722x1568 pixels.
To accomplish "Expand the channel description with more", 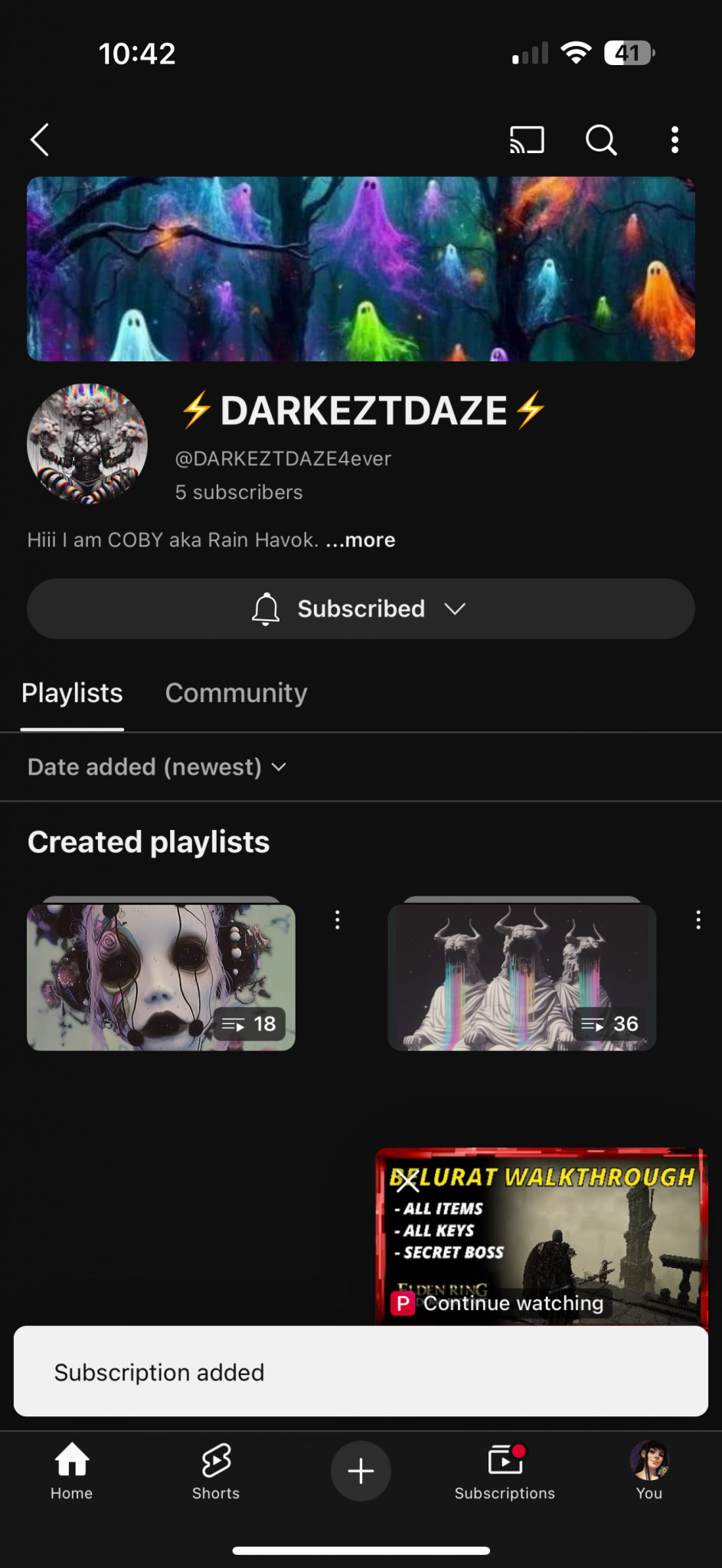I will (x=361, y=540).
